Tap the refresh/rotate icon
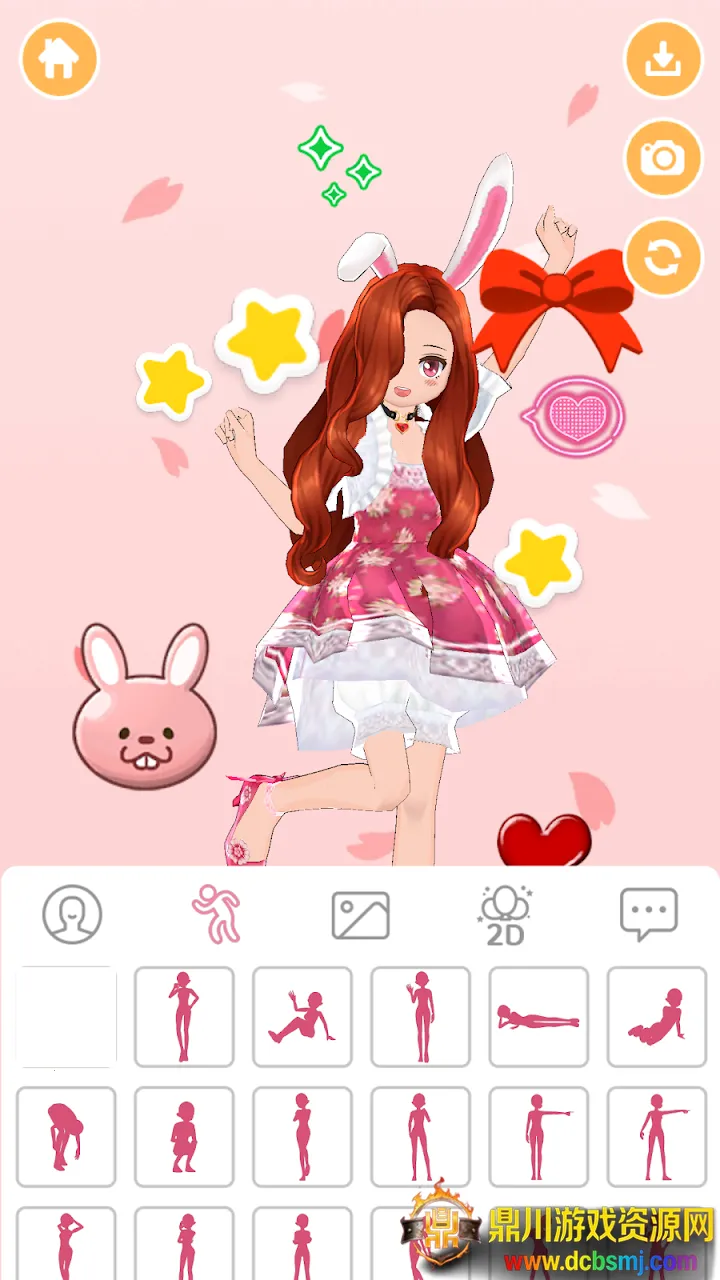Image resolution: width=720 pixels, height=1280 pixels. 662,256
